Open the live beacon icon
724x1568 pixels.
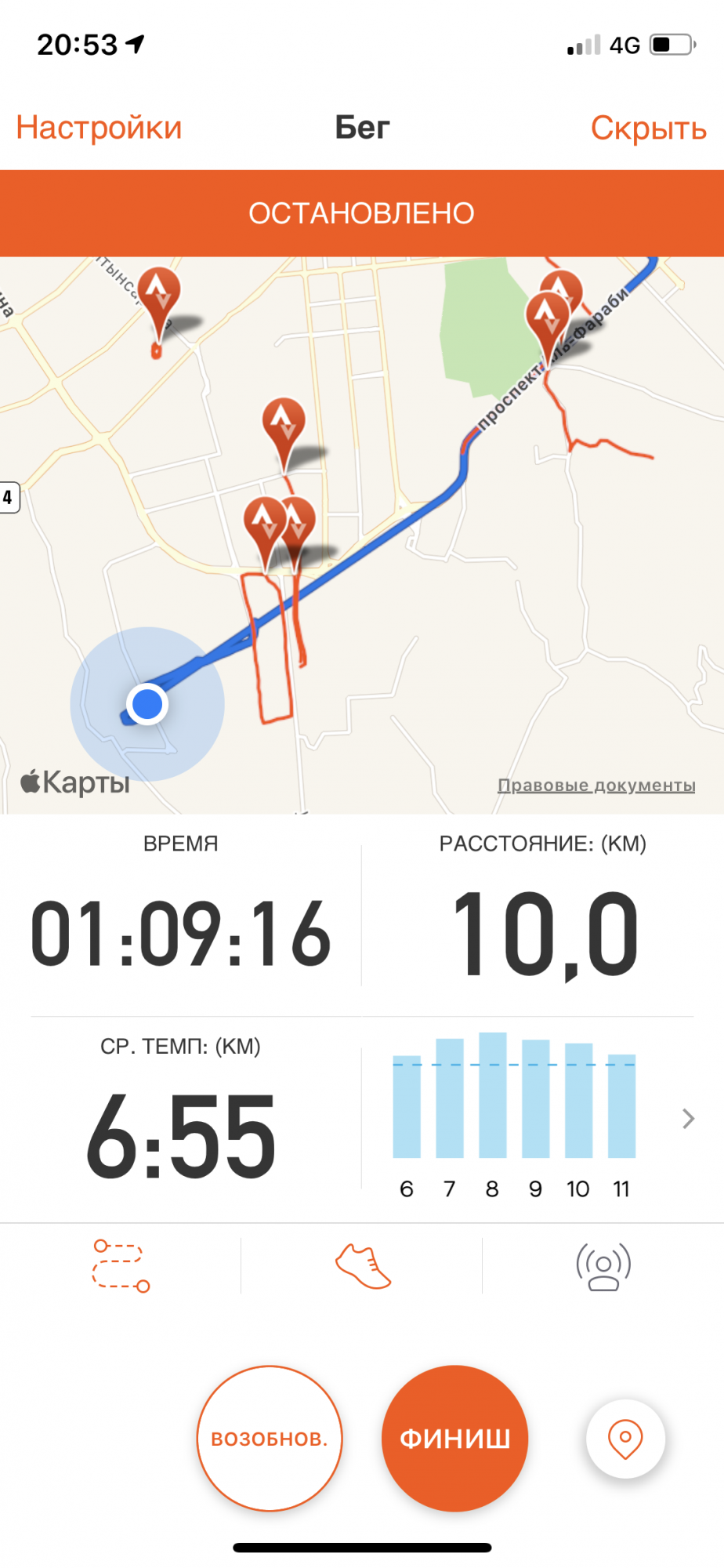603,1265
